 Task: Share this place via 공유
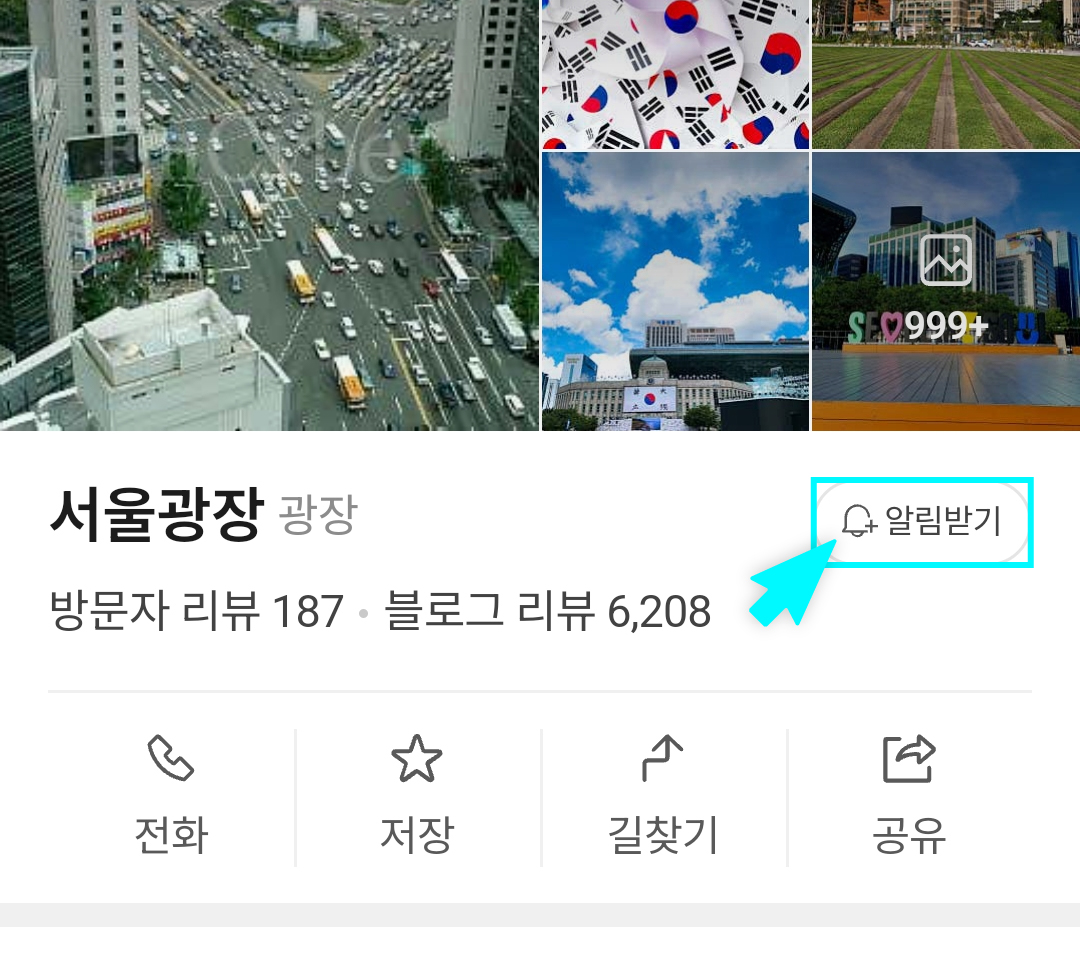908,797
